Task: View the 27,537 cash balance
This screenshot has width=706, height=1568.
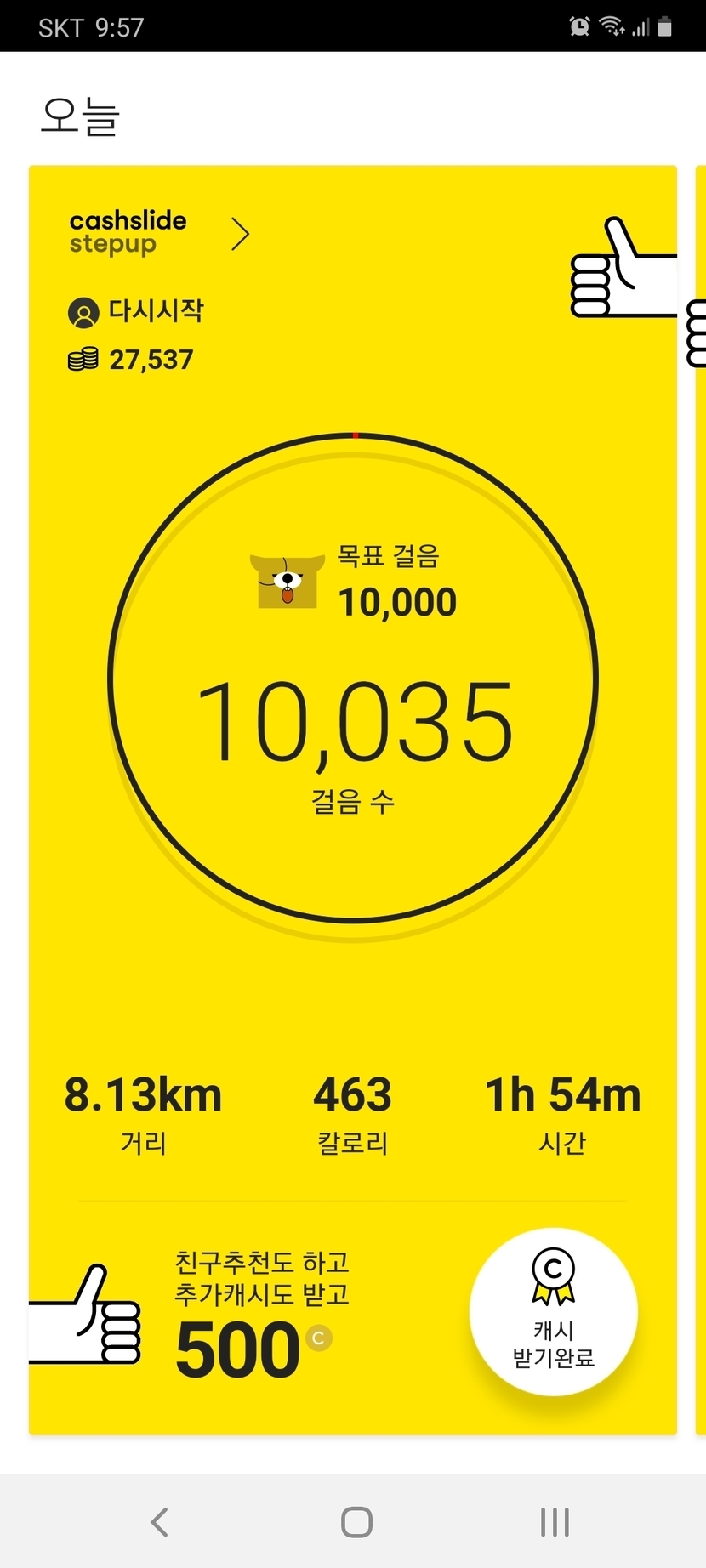Action: (x=132, y=360)
